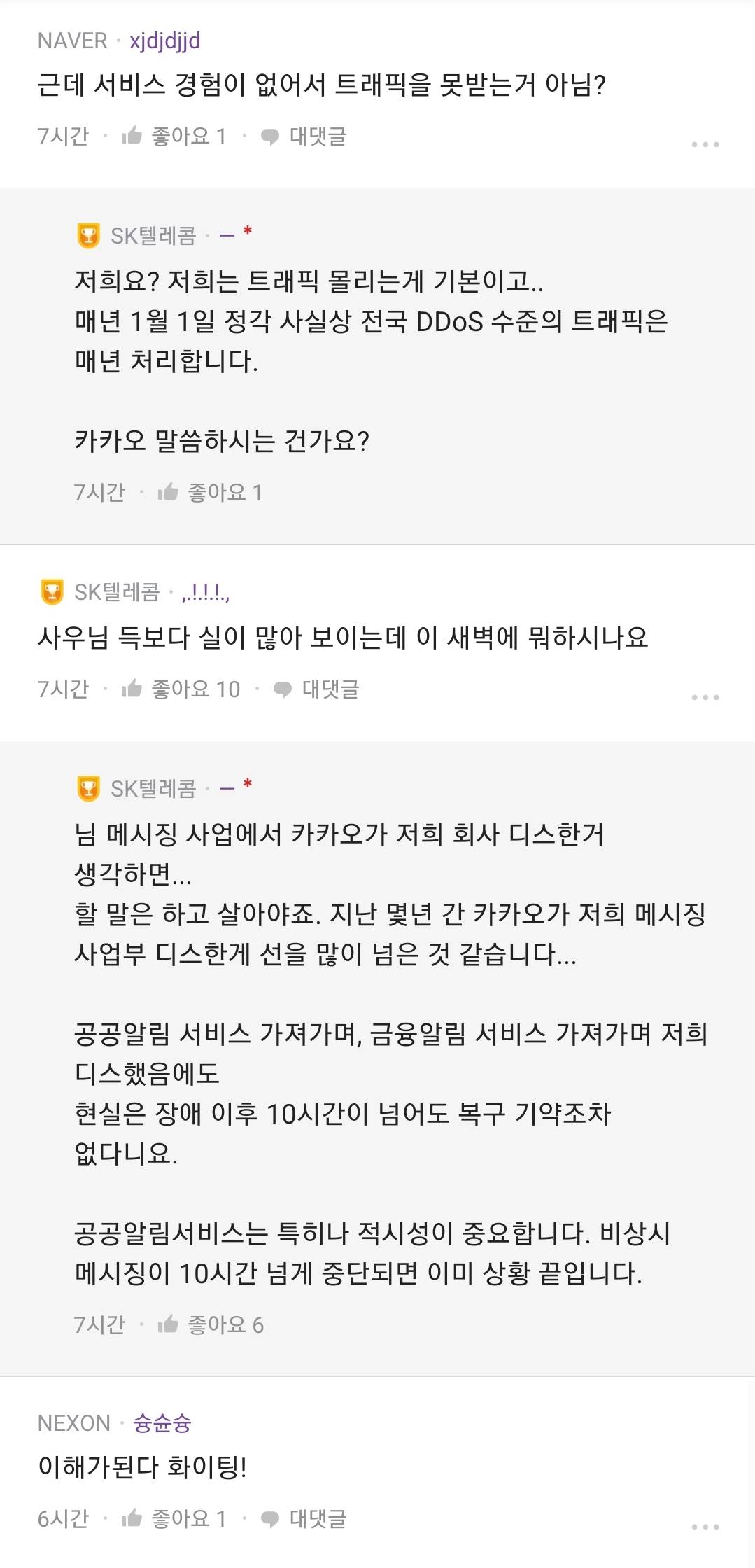The width and height of the screenshot is (755, 1568).
Task: Like xjdjdjjd's comment about traffic
Action: [174, 136]
